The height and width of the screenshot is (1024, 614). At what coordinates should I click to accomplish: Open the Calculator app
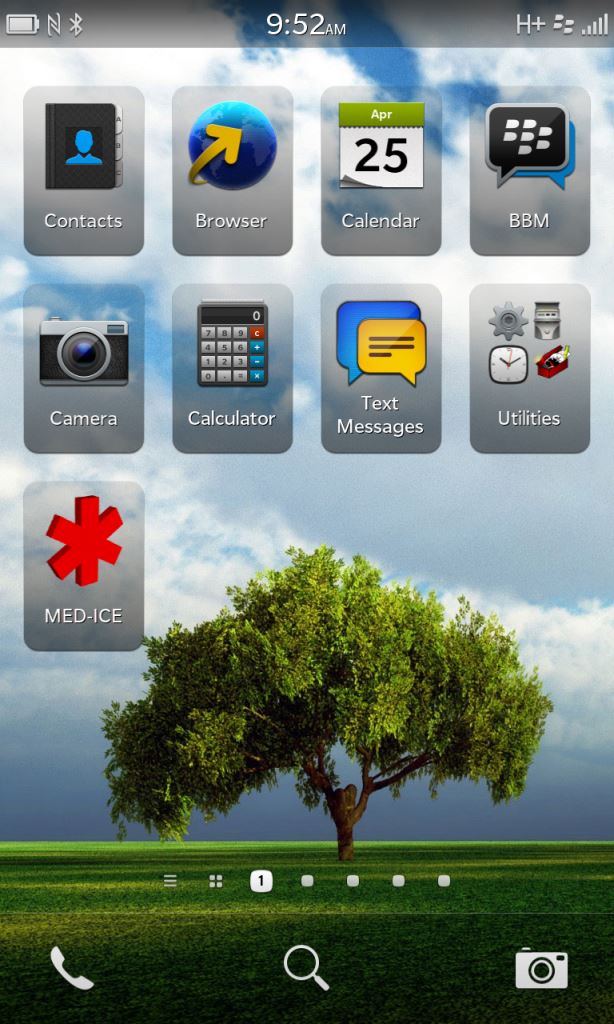tap(232, 368)
